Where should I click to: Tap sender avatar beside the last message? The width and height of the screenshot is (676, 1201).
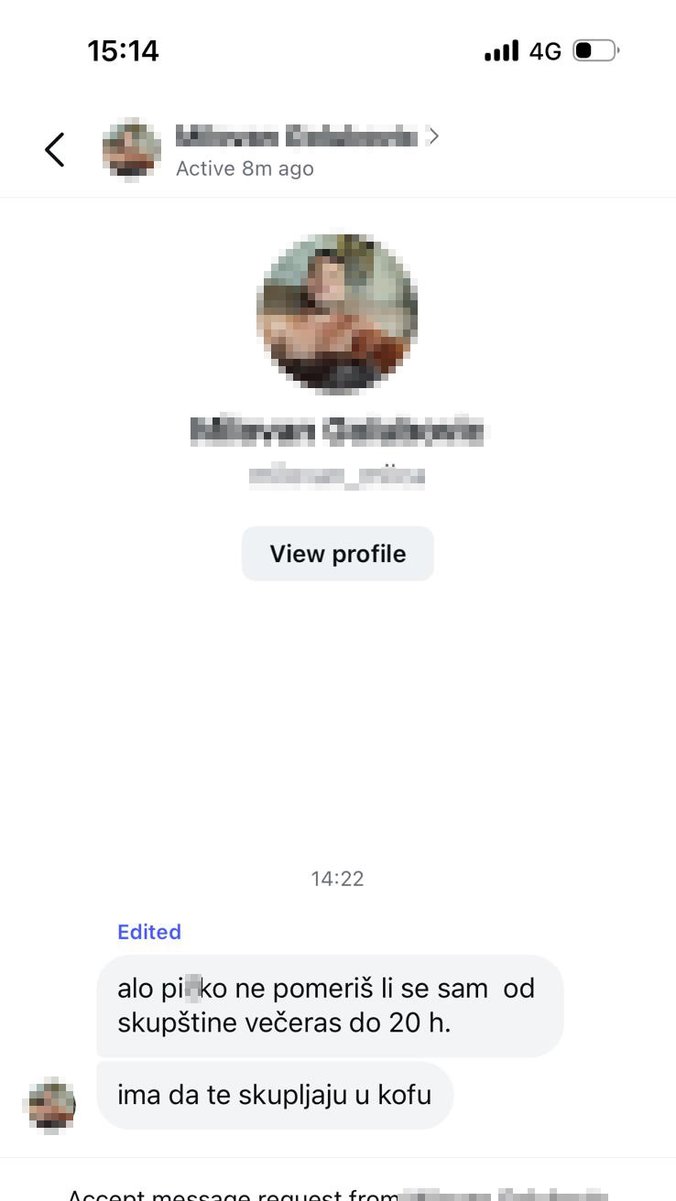tap(51, 1104)
